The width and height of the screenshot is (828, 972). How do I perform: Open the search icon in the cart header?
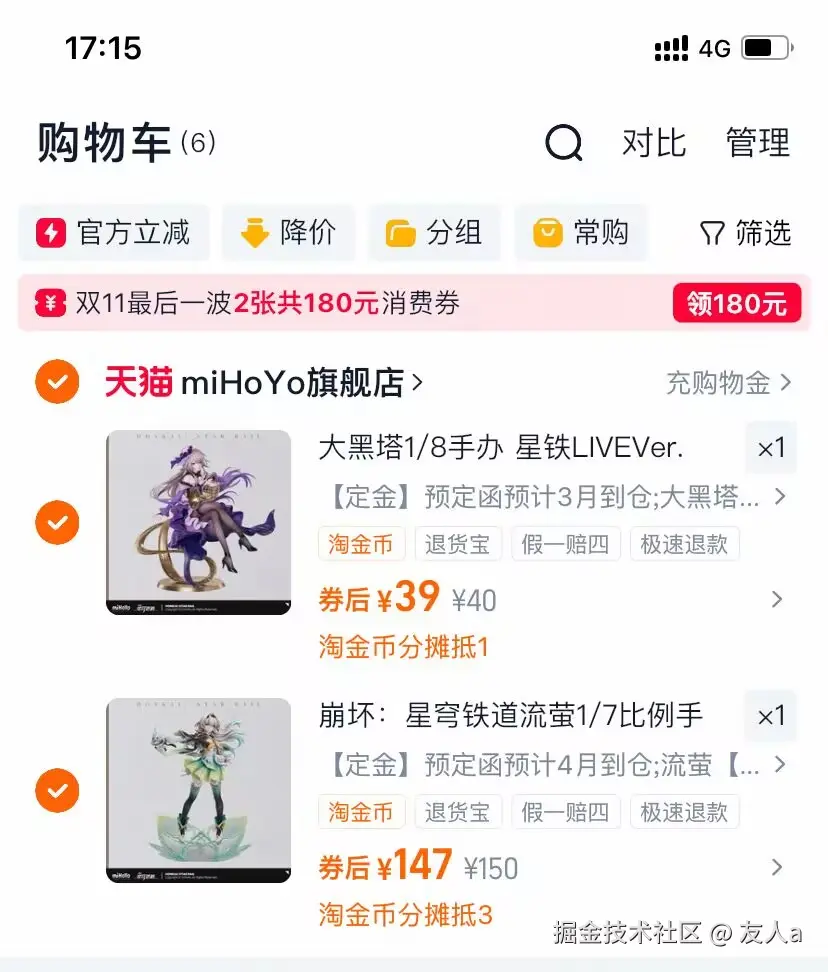pyautogui.click(x=566, y=143)
